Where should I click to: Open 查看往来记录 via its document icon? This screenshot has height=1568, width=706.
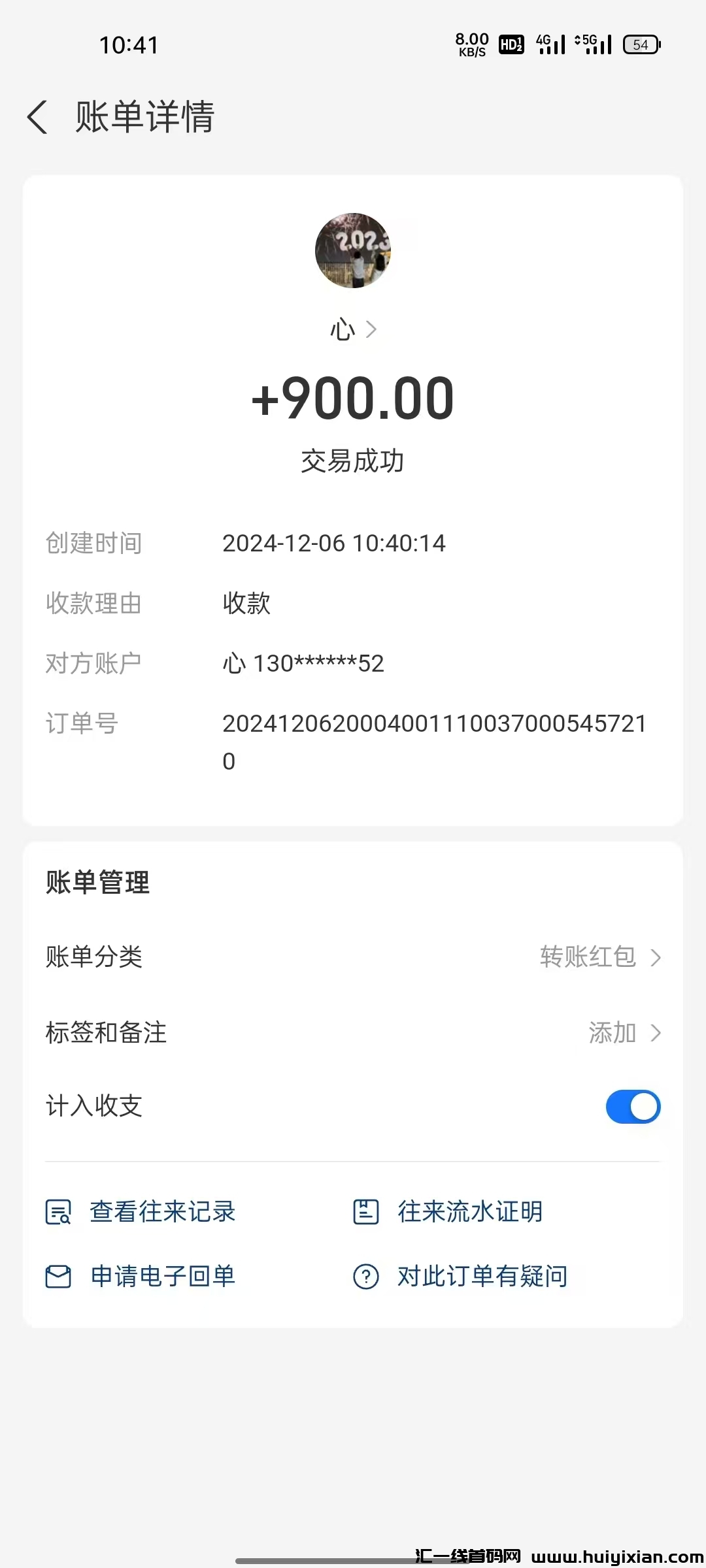point(60,1212)
